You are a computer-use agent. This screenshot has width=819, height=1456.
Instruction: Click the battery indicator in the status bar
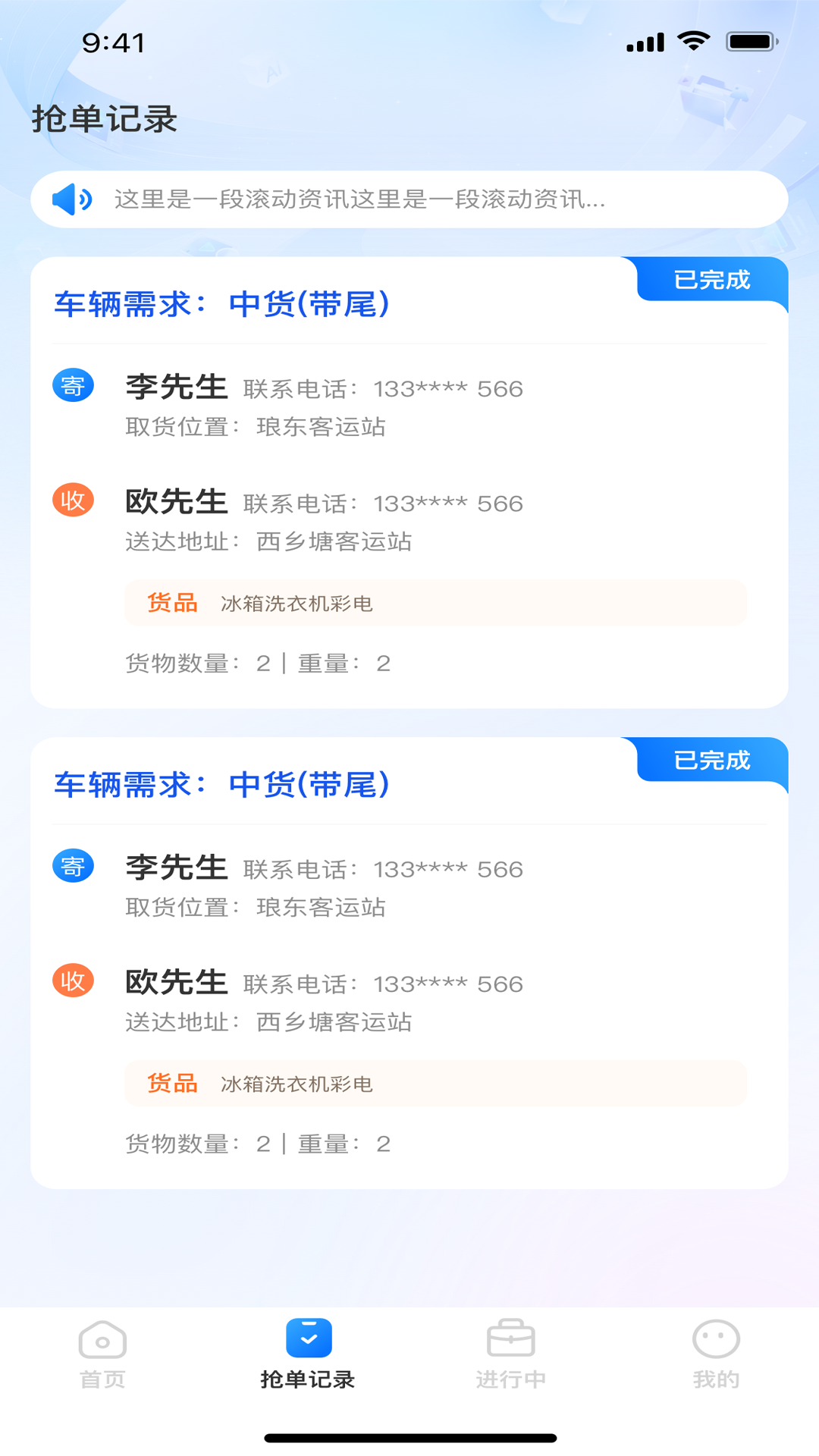click(x=752, y=42)
